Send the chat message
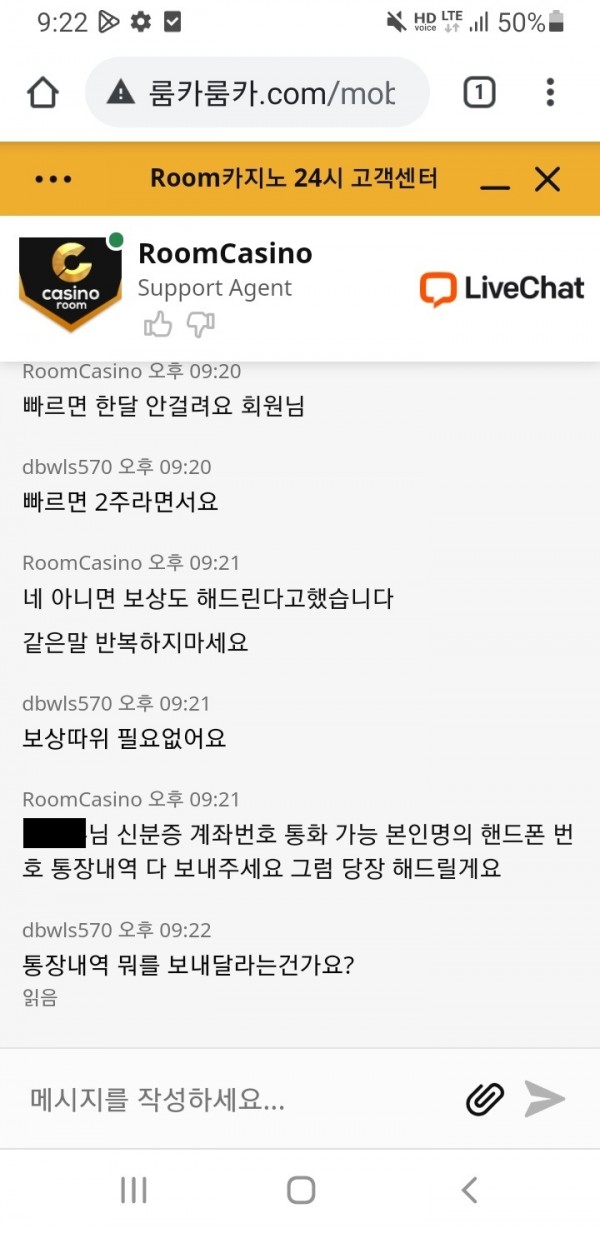 (545, 1100)
